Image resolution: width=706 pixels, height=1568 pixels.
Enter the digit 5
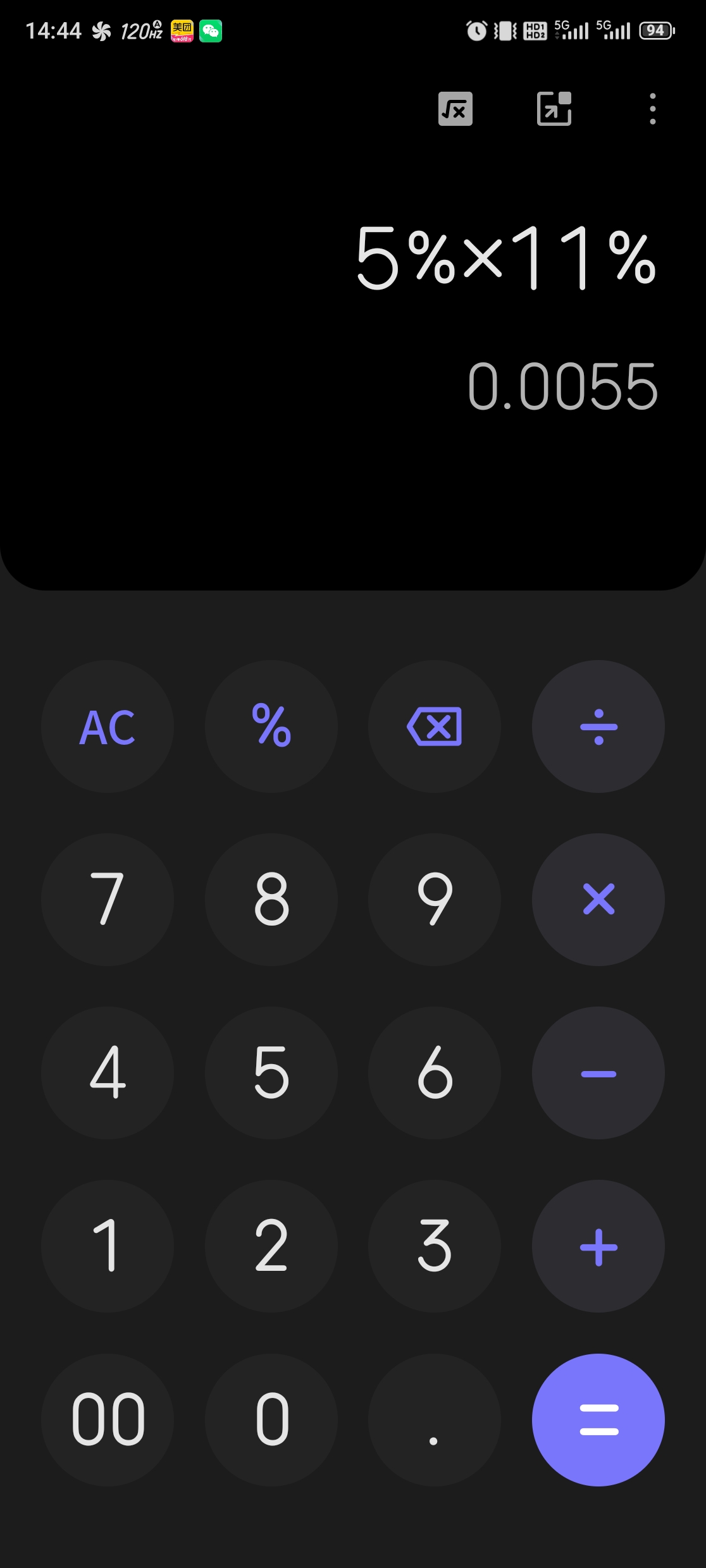(271, 1073)
